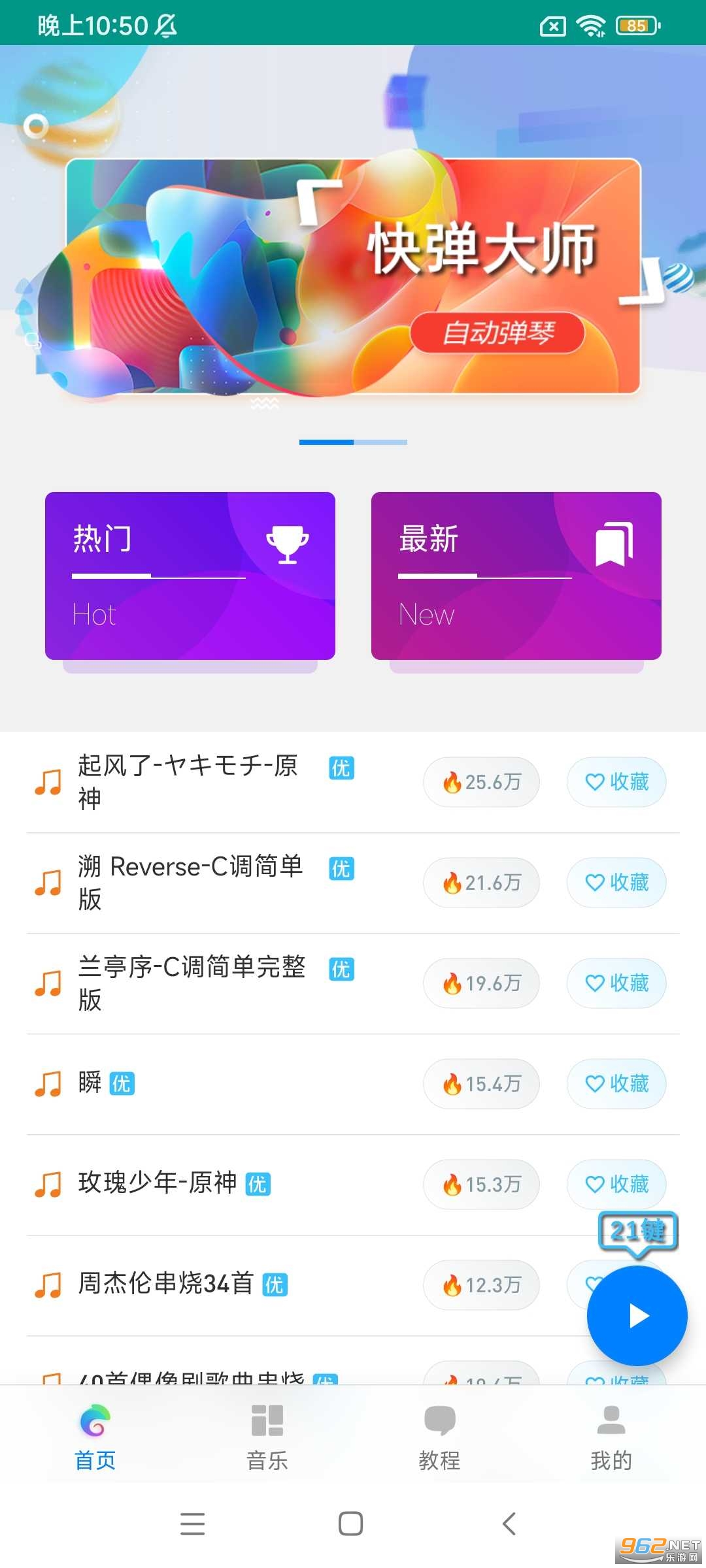This screenshot has width=706, height=1568.
Task: Open the 快弹大师 auto-play banner
Action: pyautogui.click(x=353, y=276)
